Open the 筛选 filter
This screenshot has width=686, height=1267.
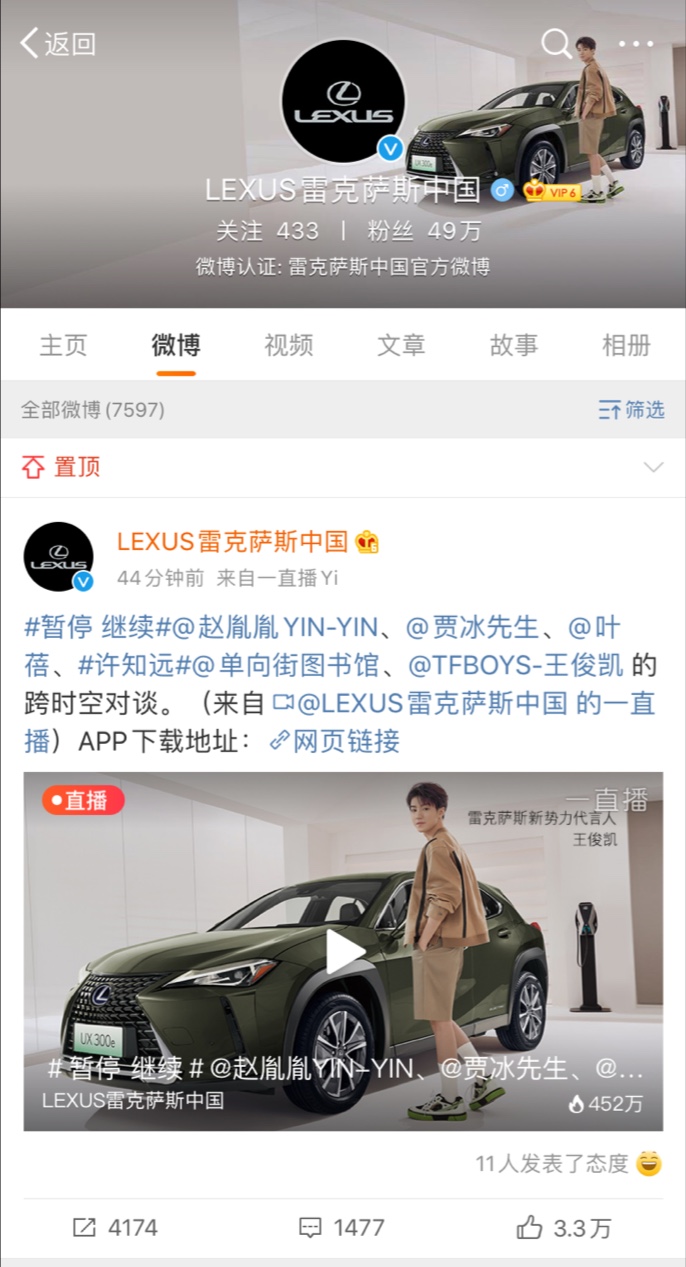631,409
